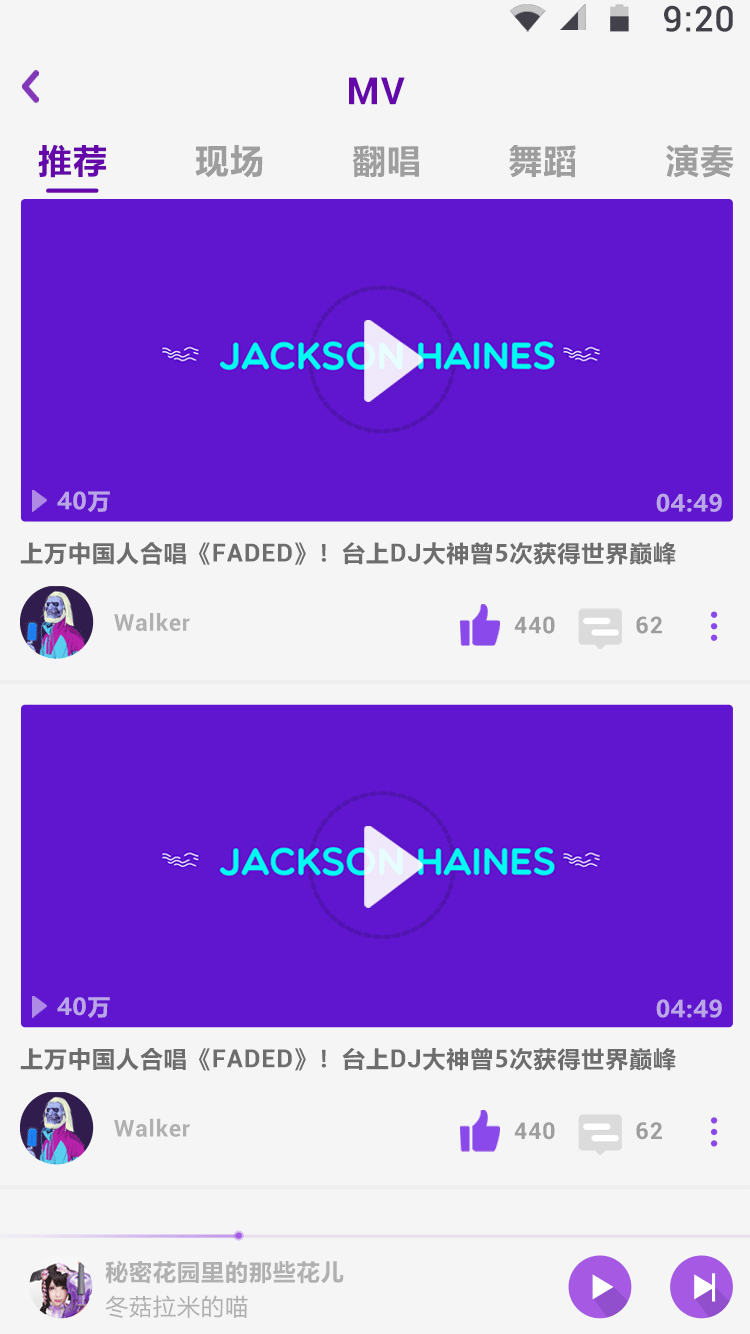Select the 翻唱 category
Screen dimensions: 750x1334
pos(384,162)
